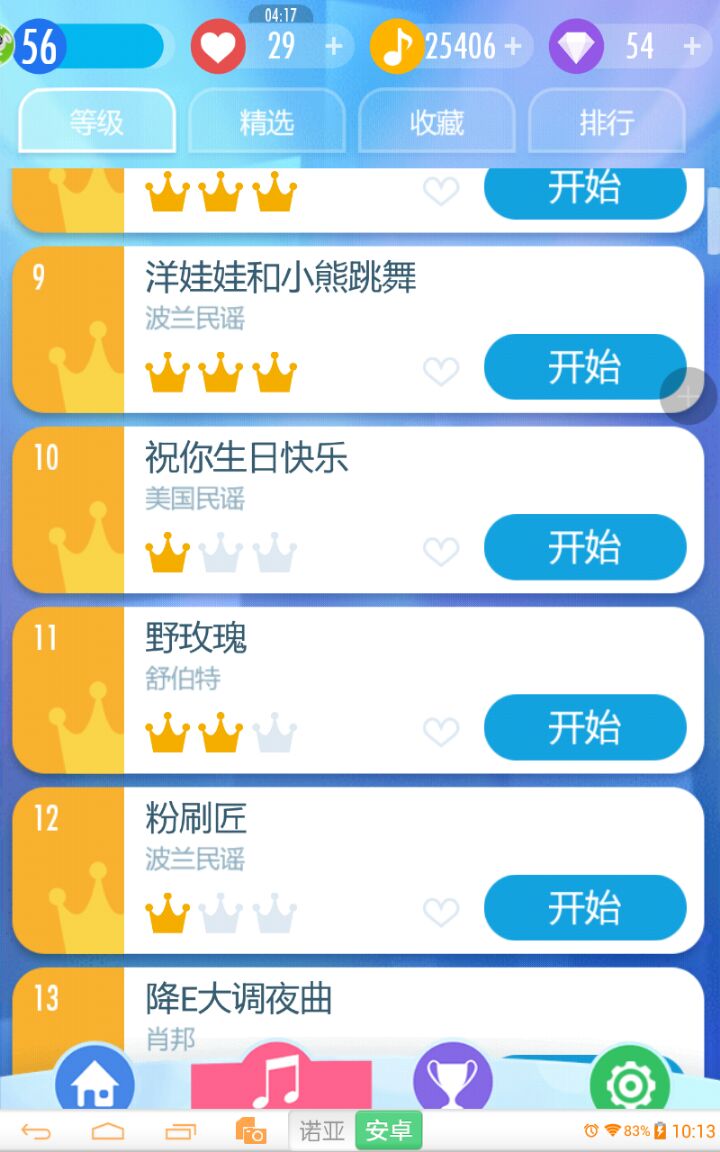Open the trophy achievements tab

click(x=452, y=1080)
